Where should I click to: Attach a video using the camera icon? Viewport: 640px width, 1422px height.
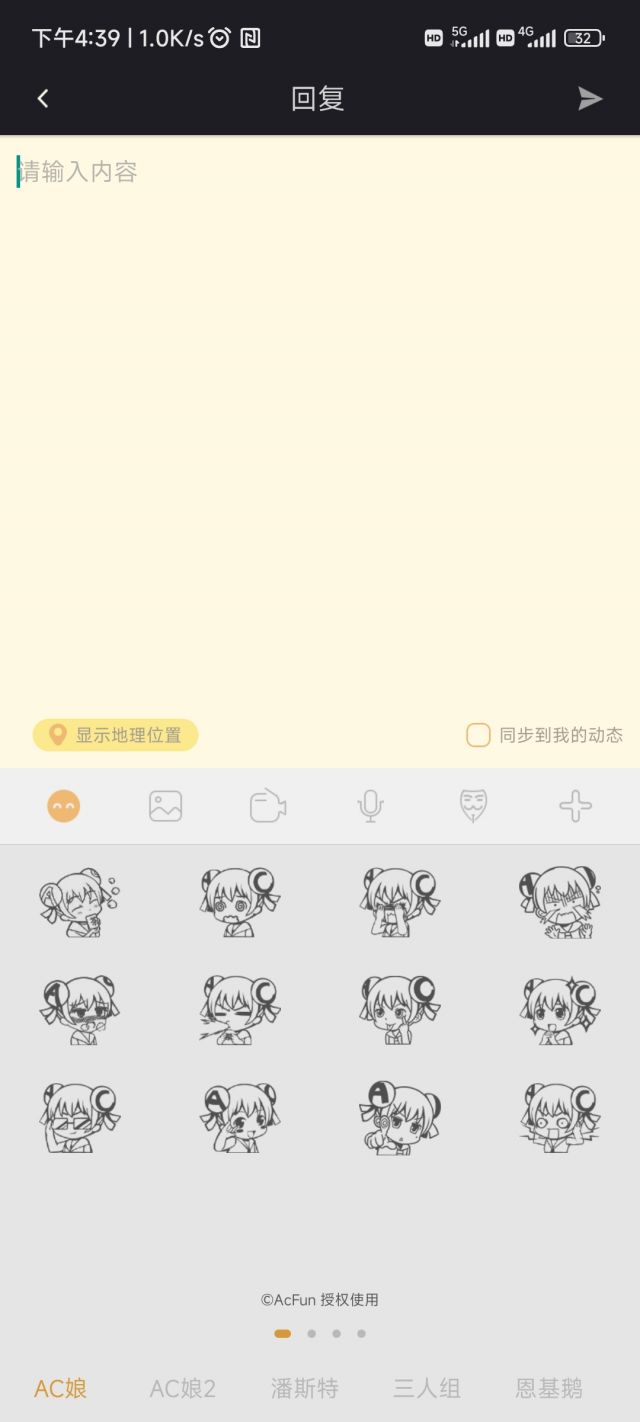(x=268, y=806)
